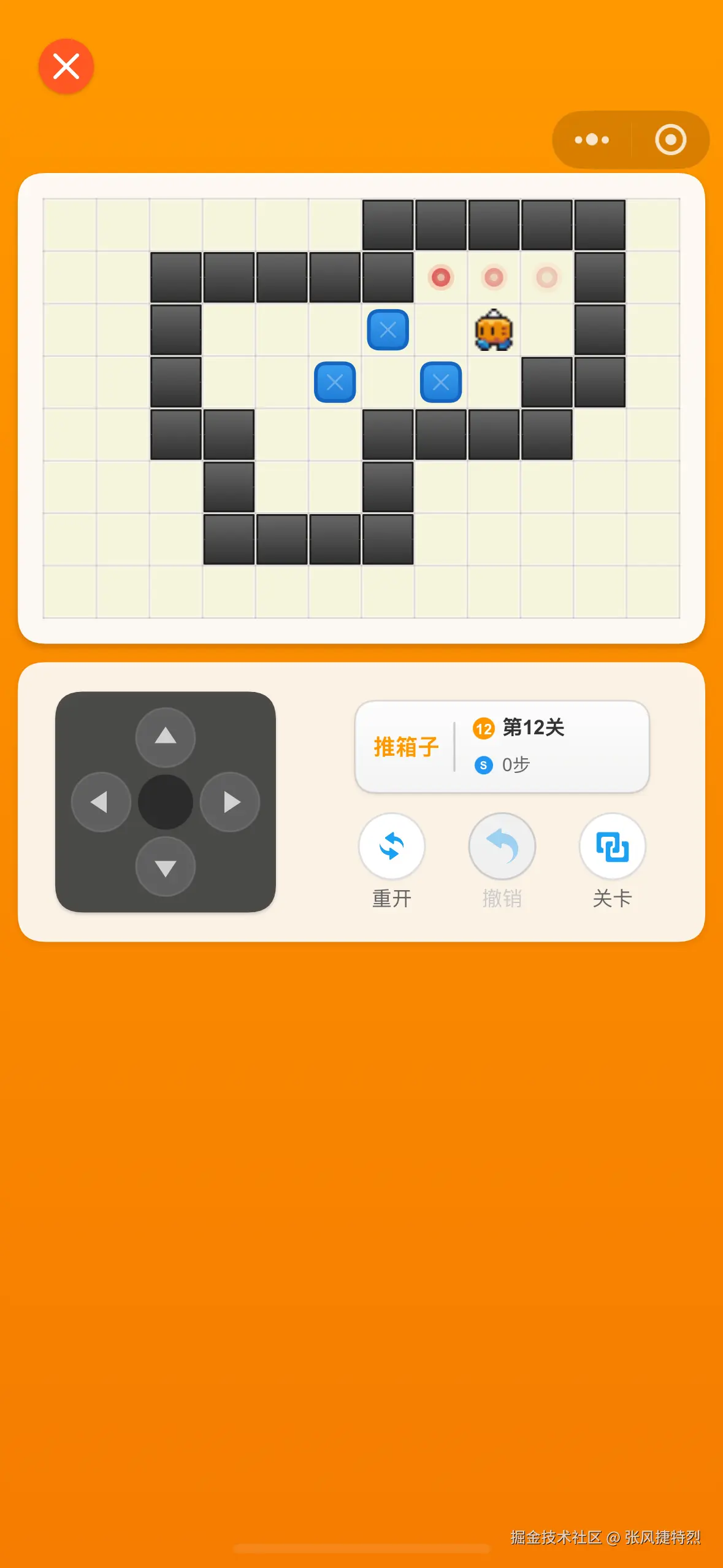
Task: Click the undo (撤销) icon
Action: pyautogui.click(x=502, y=846)
